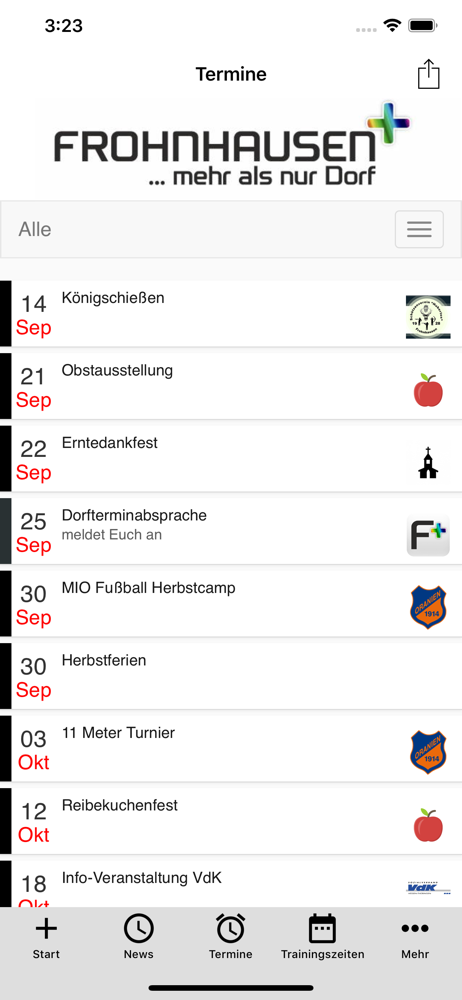This screenshot has width=462, height=1000.
Task: View the 11 Meter Turnier event
Action: tap(231, 749)
